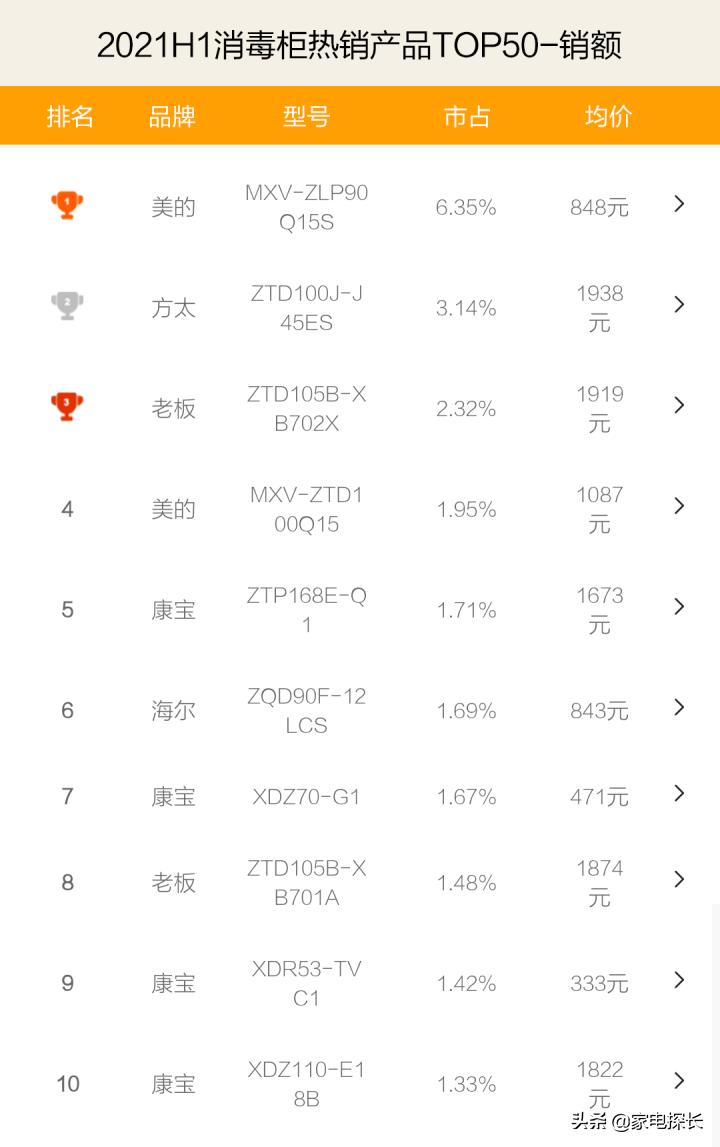The image size is (720, 1147).
Task: Click the 848元 price for rank 1
Action: 598,207
